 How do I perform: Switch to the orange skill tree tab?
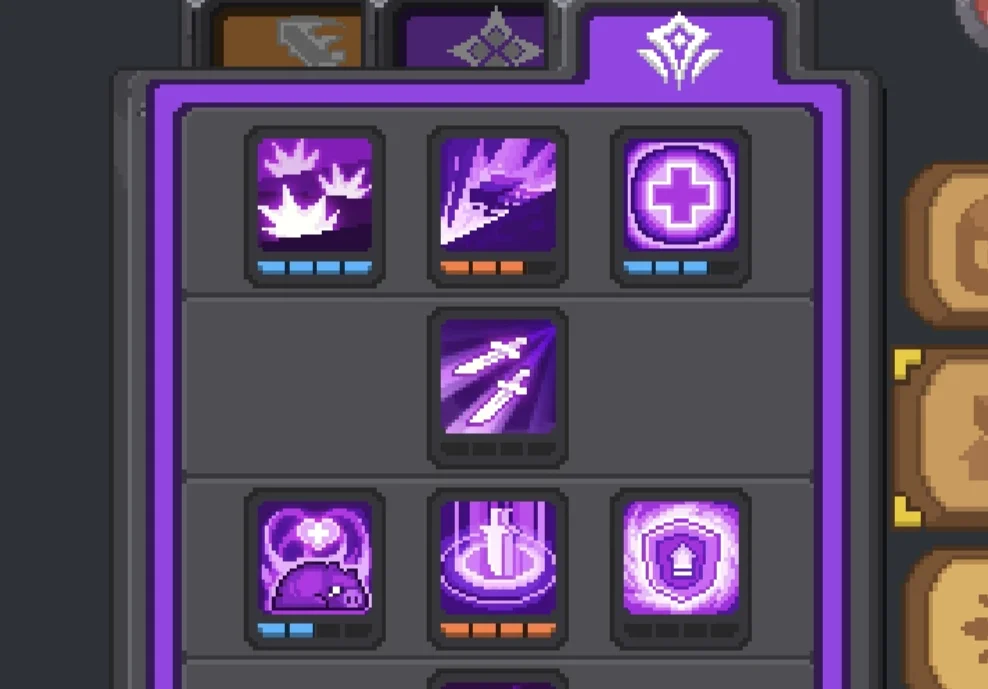click(x=289, y=40)
